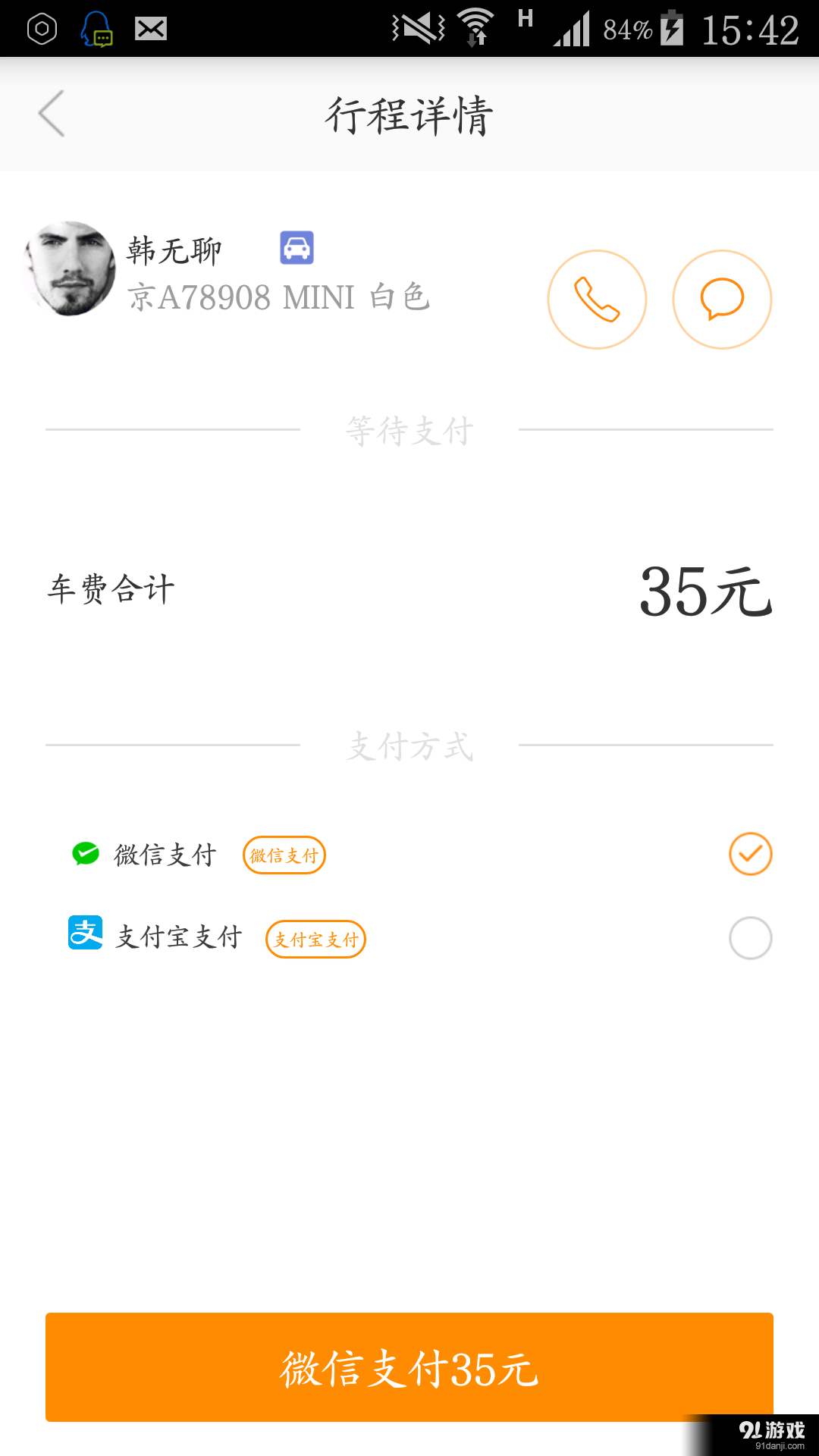Image resolution: width=819 pixels, height=1456 pixels.
Task: Go back using the left arrow
Action: point(50,114)
